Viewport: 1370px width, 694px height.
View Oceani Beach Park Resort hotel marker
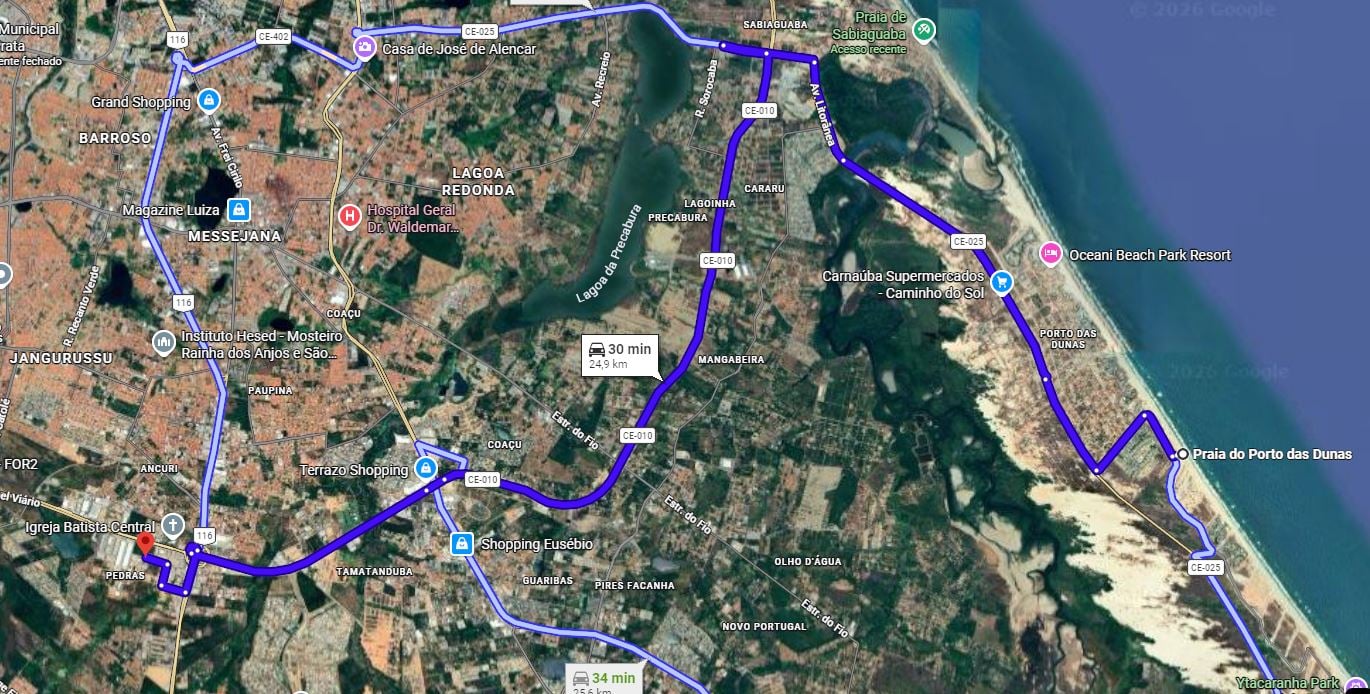click(x=1050, y=254)
